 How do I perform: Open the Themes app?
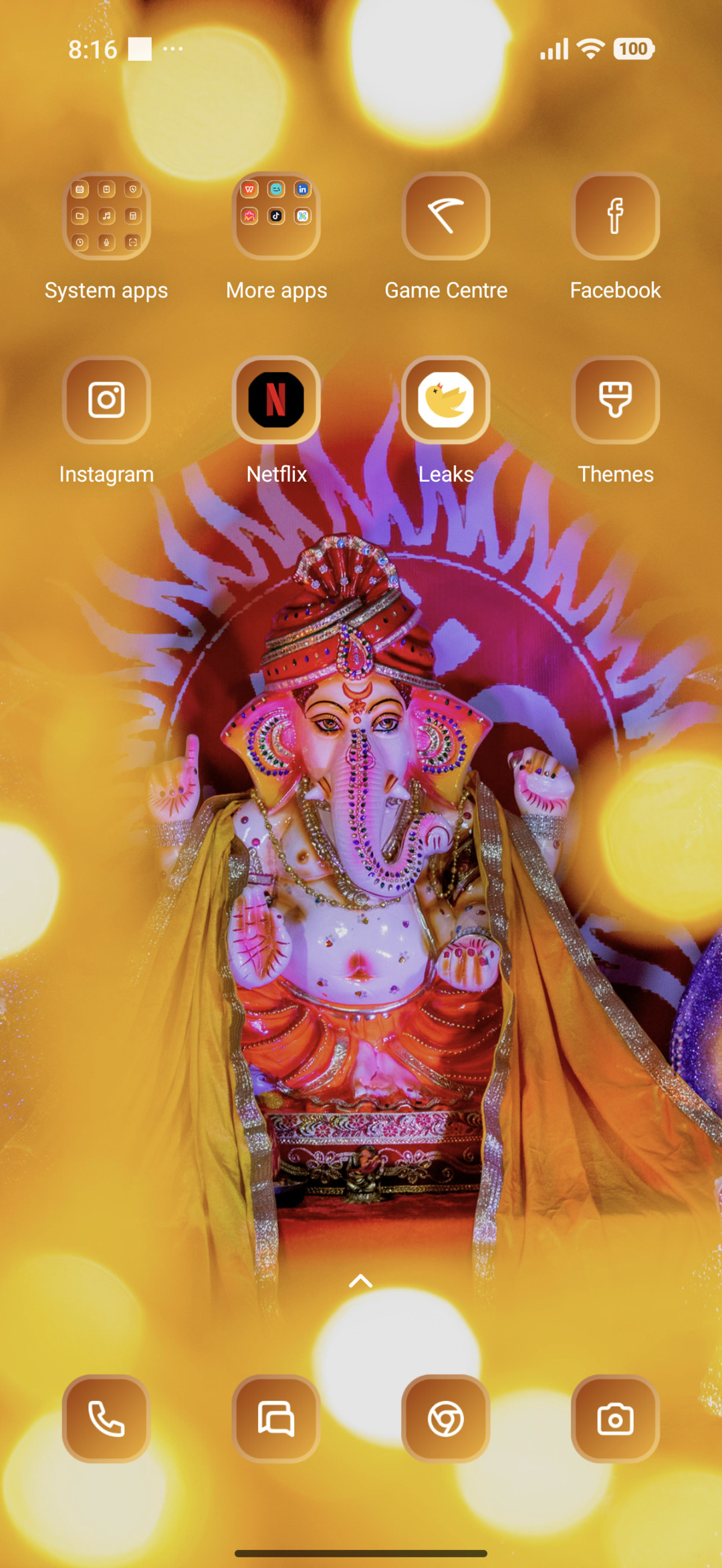[616, 400]
